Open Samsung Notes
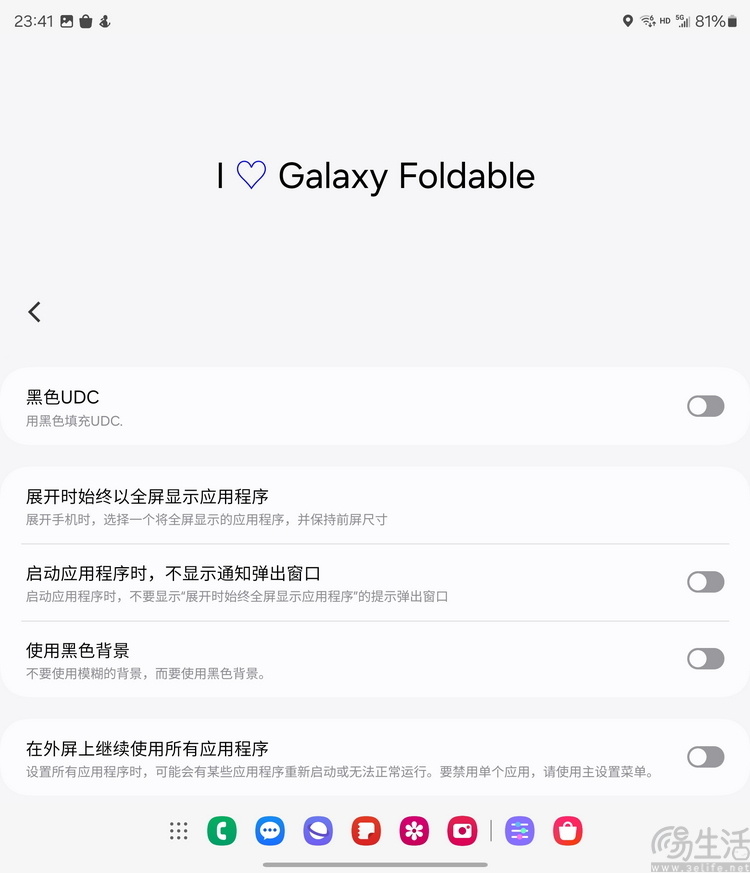Screen dimensions: 750x873 [366, 831]
